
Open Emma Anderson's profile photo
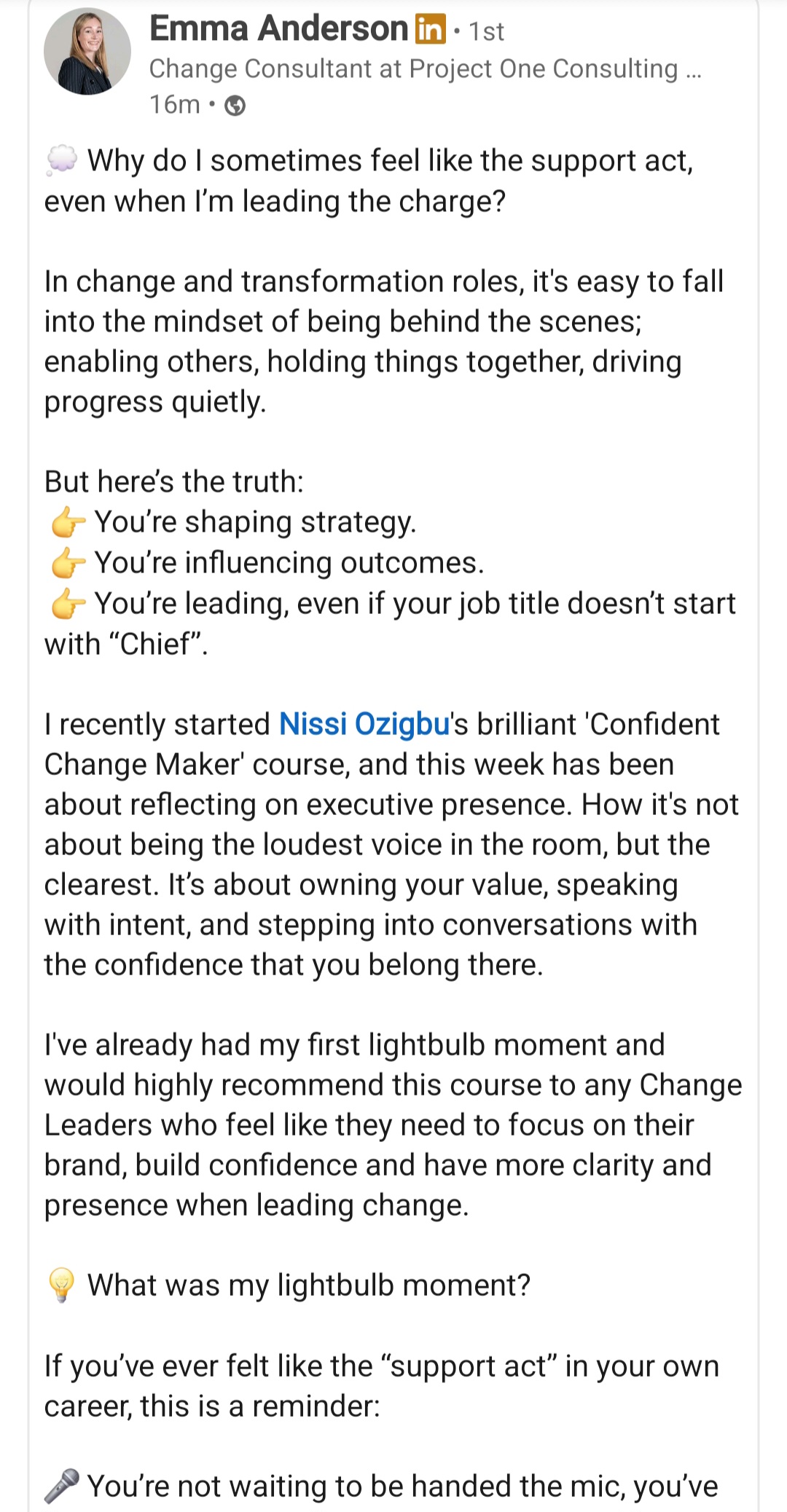[x=87, y=52]
